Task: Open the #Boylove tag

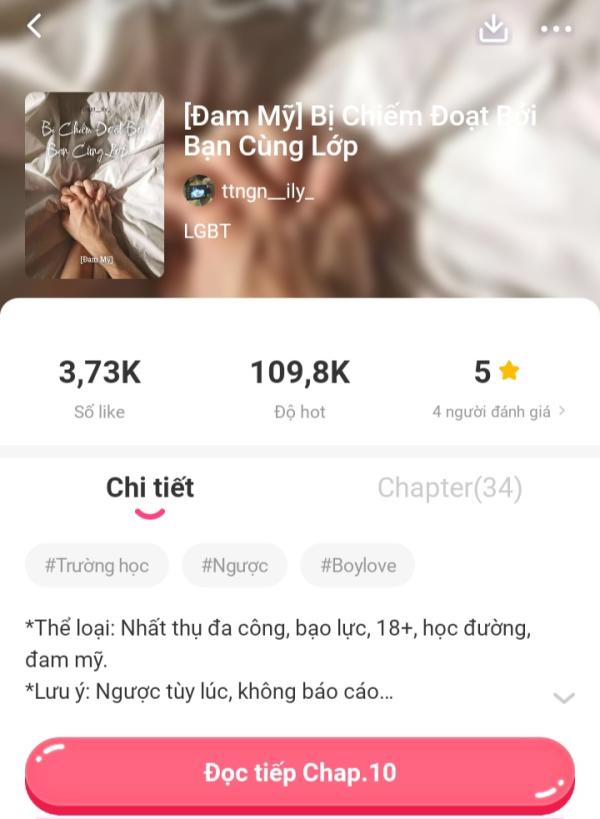Action: click(x=358, y=565)
